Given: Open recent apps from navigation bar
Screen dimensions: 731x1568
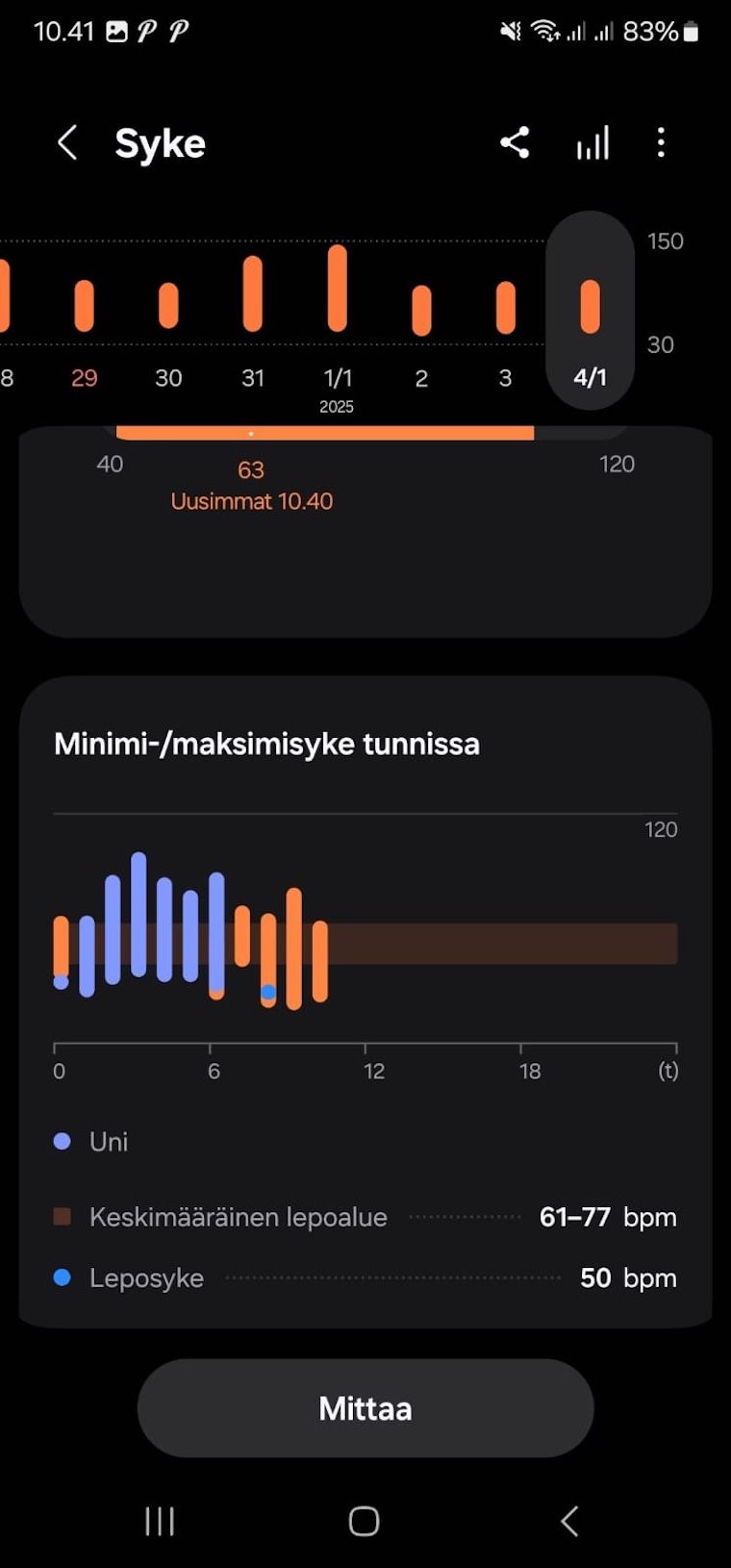Looking at the screenshot, I should [x=160, y=1521].
